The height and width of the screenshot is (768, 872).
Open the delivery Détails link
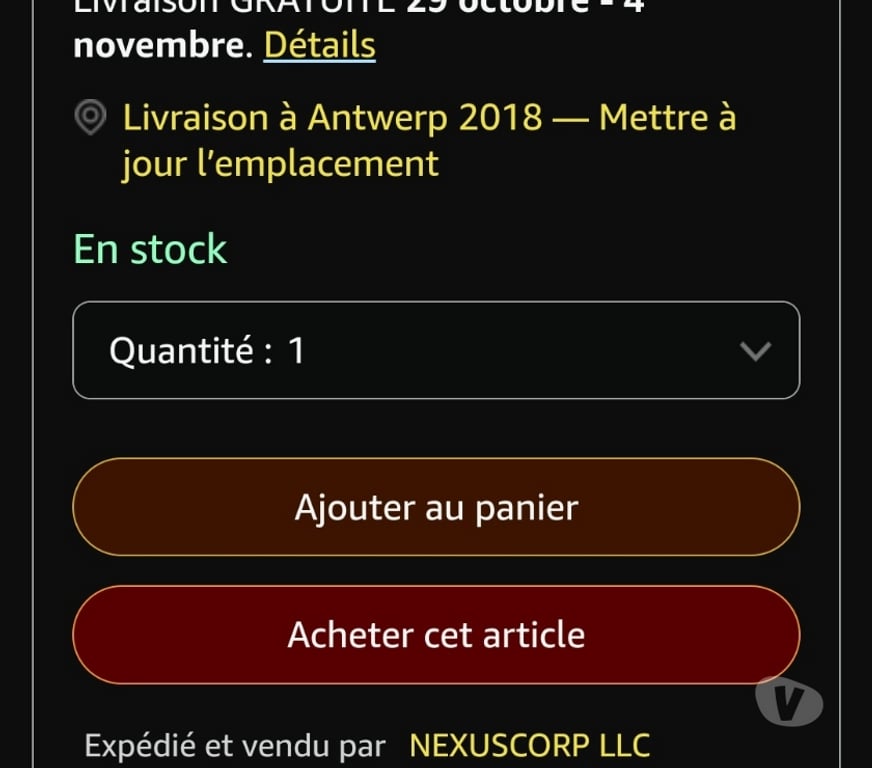pyautogui.click(x=319, y=45)
